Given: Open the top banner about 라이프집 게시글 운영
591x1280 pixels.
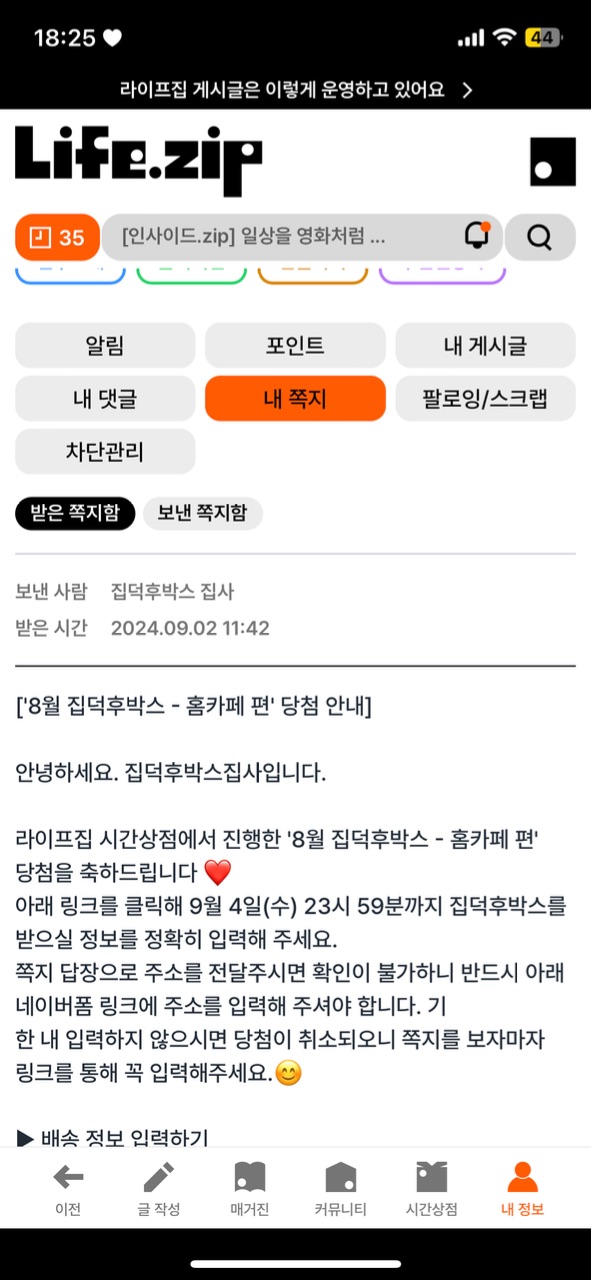Looking at the screenshot, I should (295, 90).
